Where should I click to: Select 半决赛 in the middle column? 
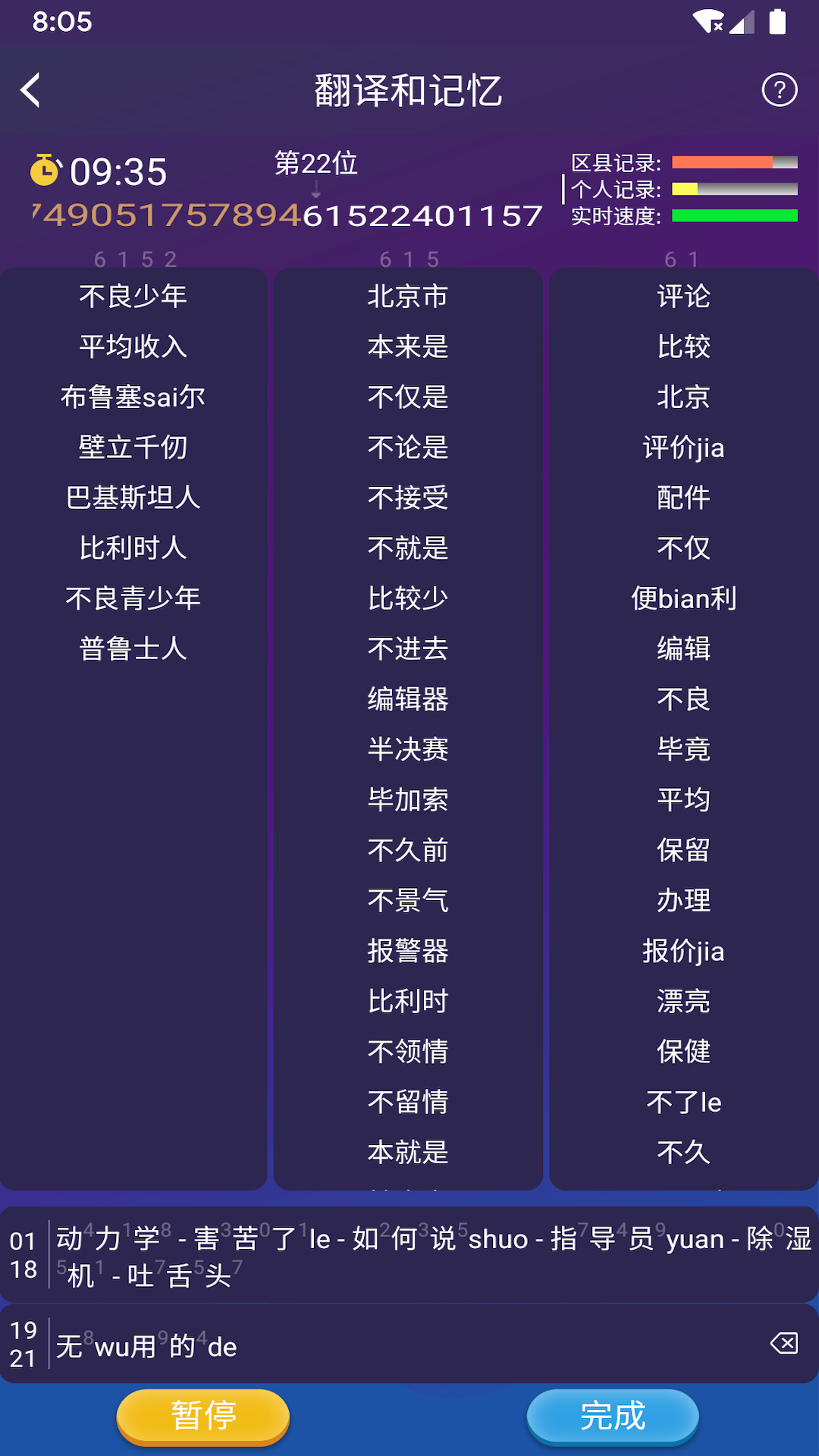coord(408,749)
